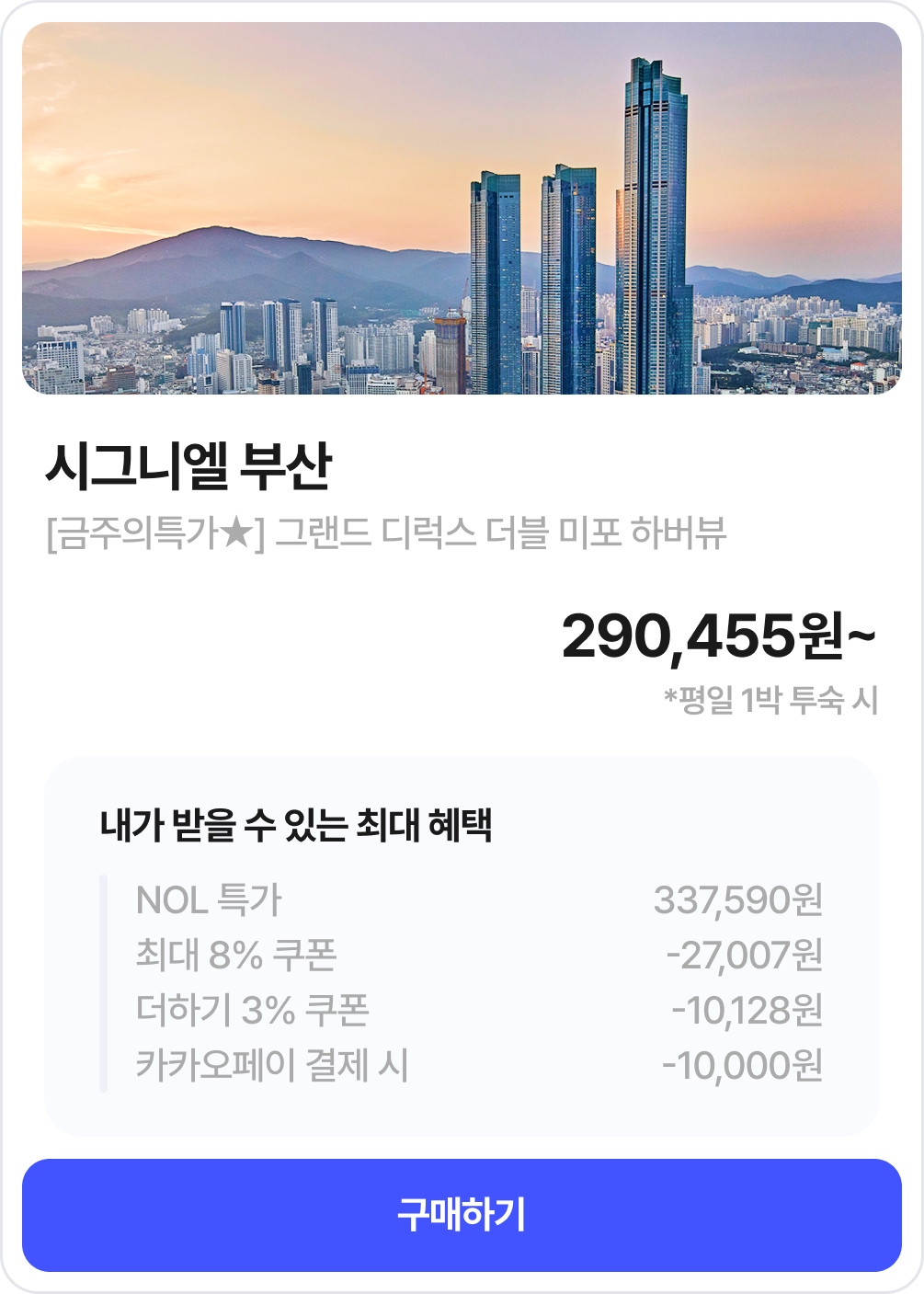
Task: Open the 시그니엘 부산 hotel photo card
Action: 462,209
